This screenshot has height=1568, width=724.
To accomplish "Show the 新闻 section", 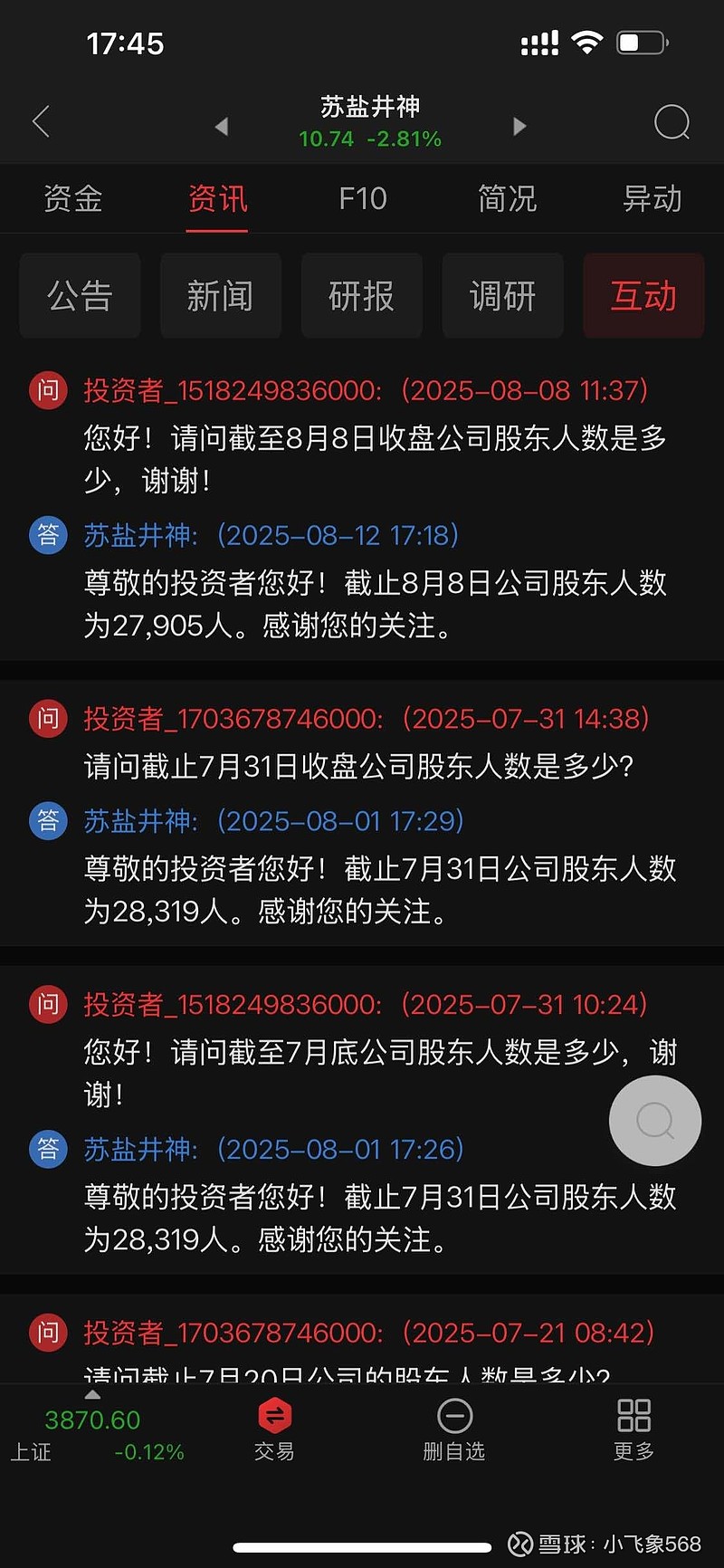I will pyautogui.click(x=221, y=296).
